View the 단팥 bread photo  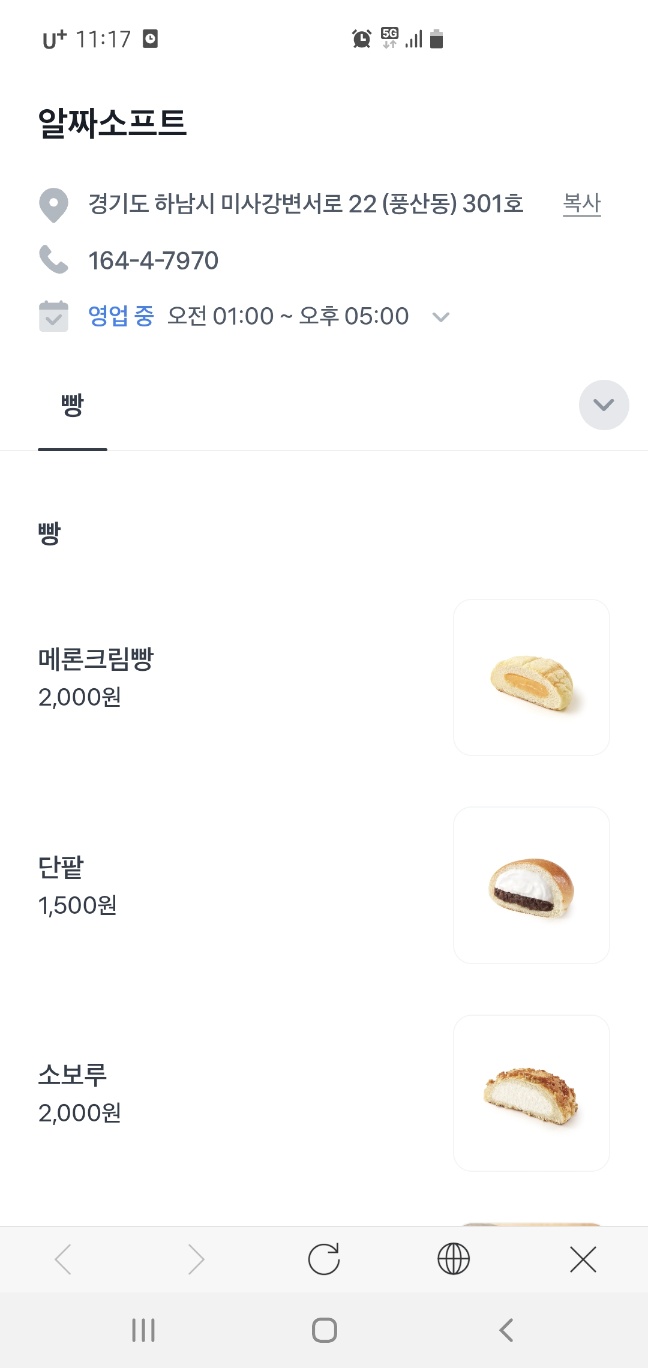pos(531,885)
